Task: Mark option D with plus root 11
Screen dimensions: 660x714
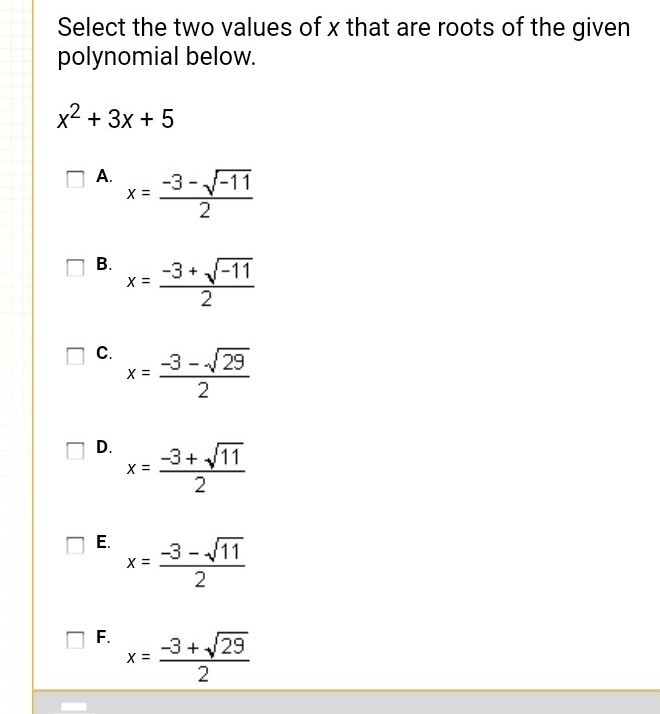Action: (x=75, y=450)
